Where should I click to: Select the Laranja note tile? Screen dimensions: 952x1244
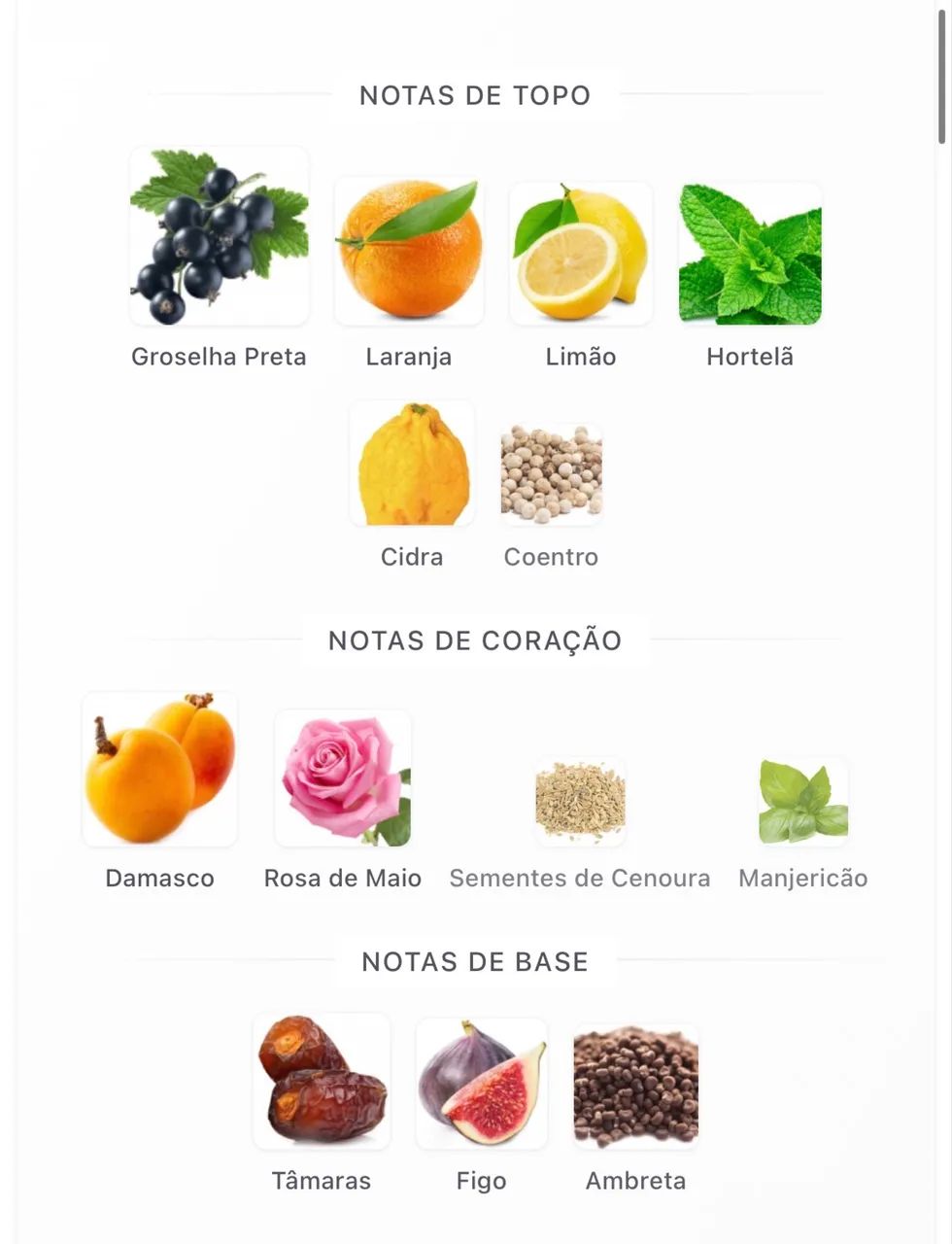(x=409, y=251)
